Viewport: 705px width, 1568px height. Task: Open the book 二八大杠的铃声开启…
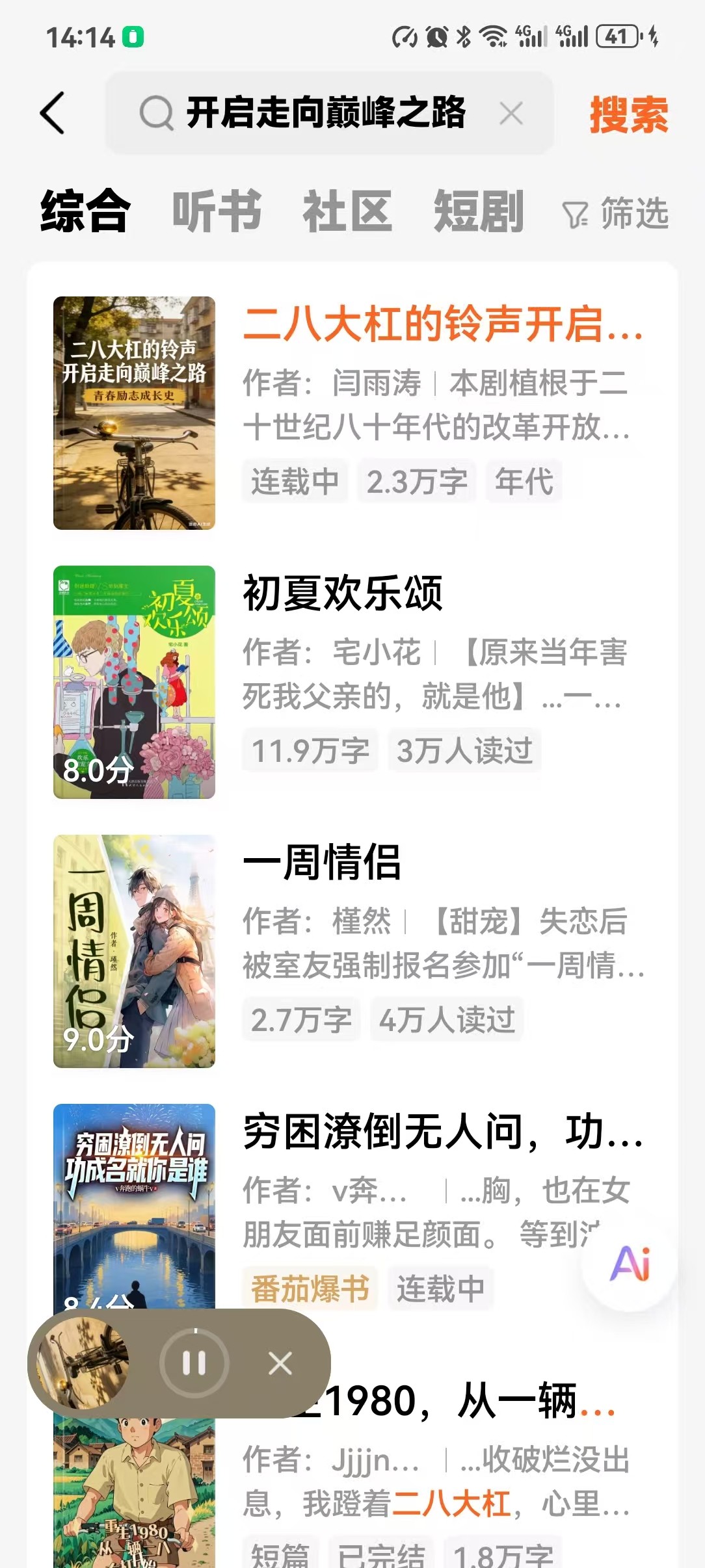442,324
